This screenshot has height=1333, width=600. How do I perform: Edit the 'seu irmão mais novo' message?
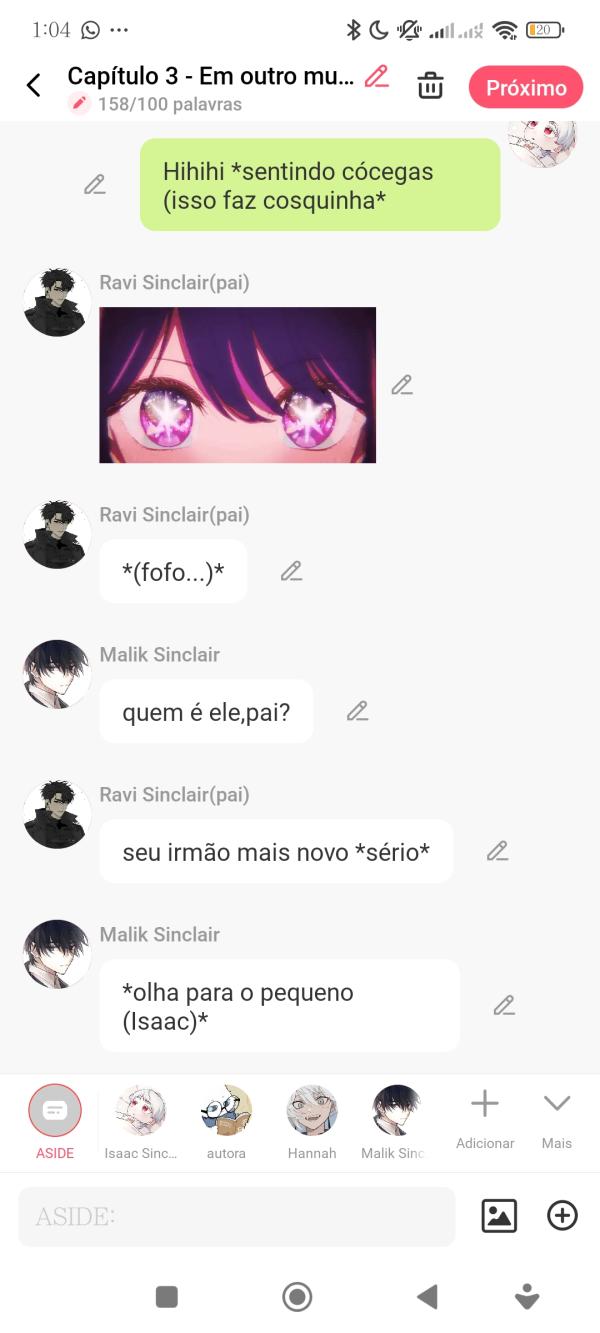coord(497,851)
